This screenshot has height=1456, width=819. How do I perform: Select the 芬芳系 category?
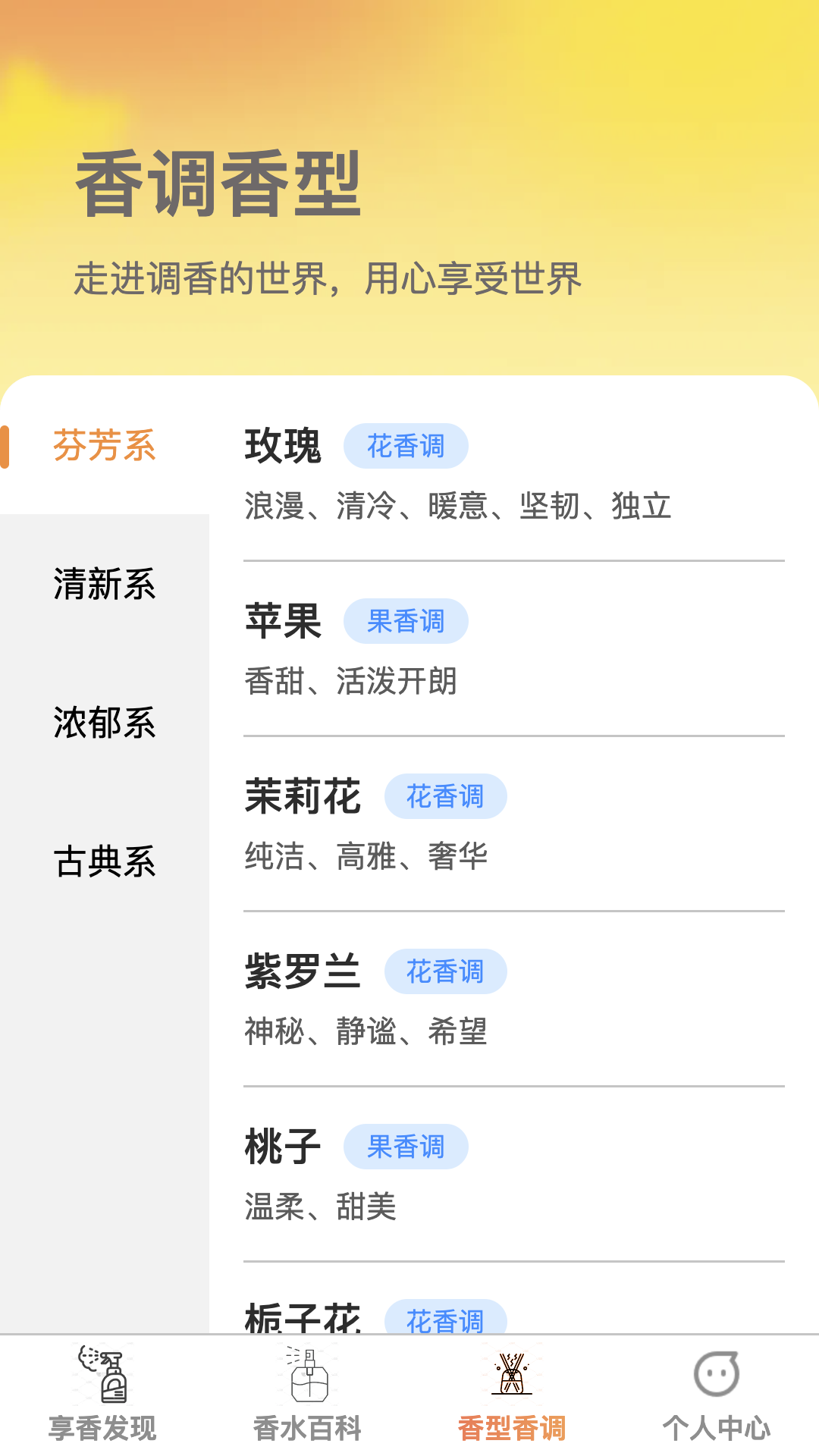(x=105, y=445)
